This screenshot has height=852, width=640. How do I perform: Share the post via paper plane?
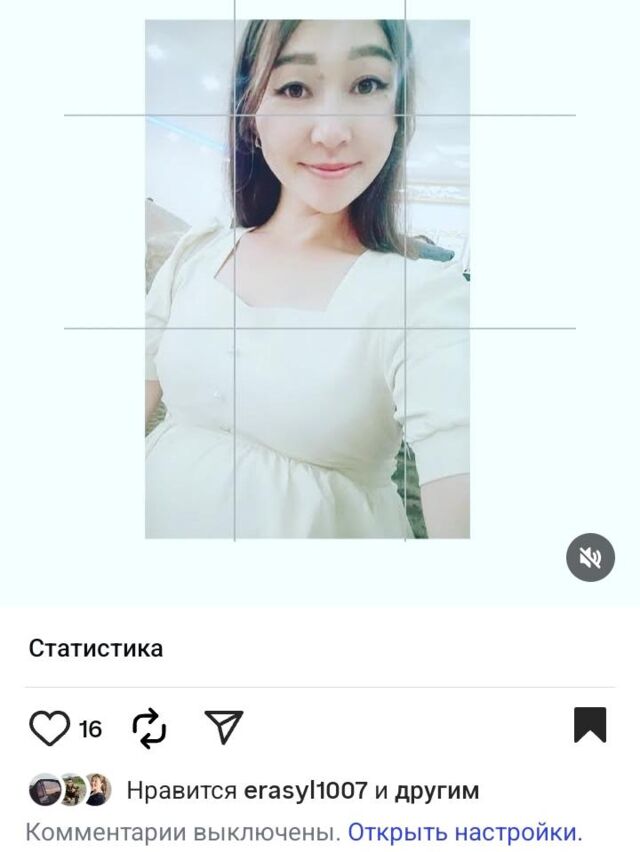coord(224,727)
